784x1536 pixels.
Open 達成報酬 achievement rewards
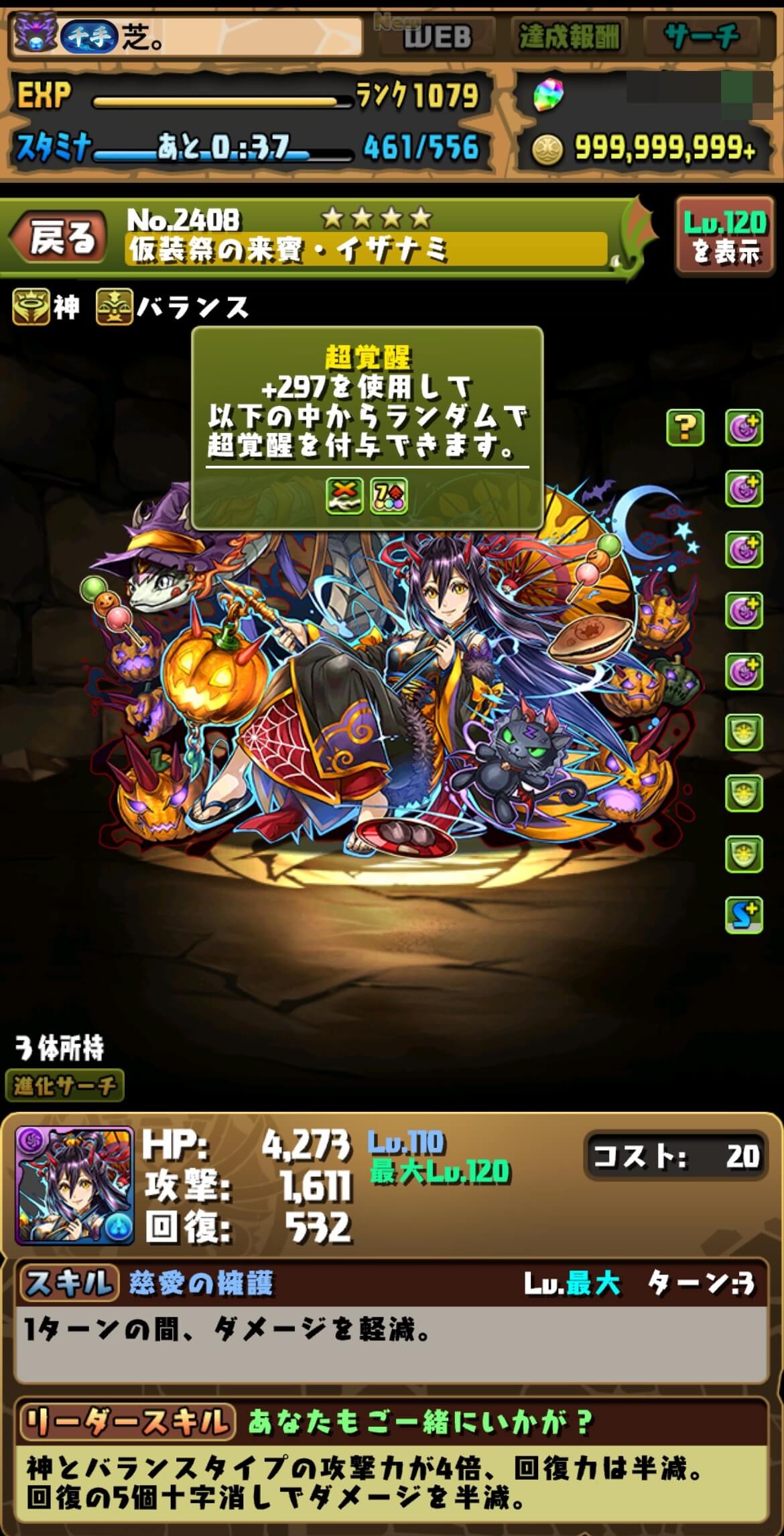[569, 37]
